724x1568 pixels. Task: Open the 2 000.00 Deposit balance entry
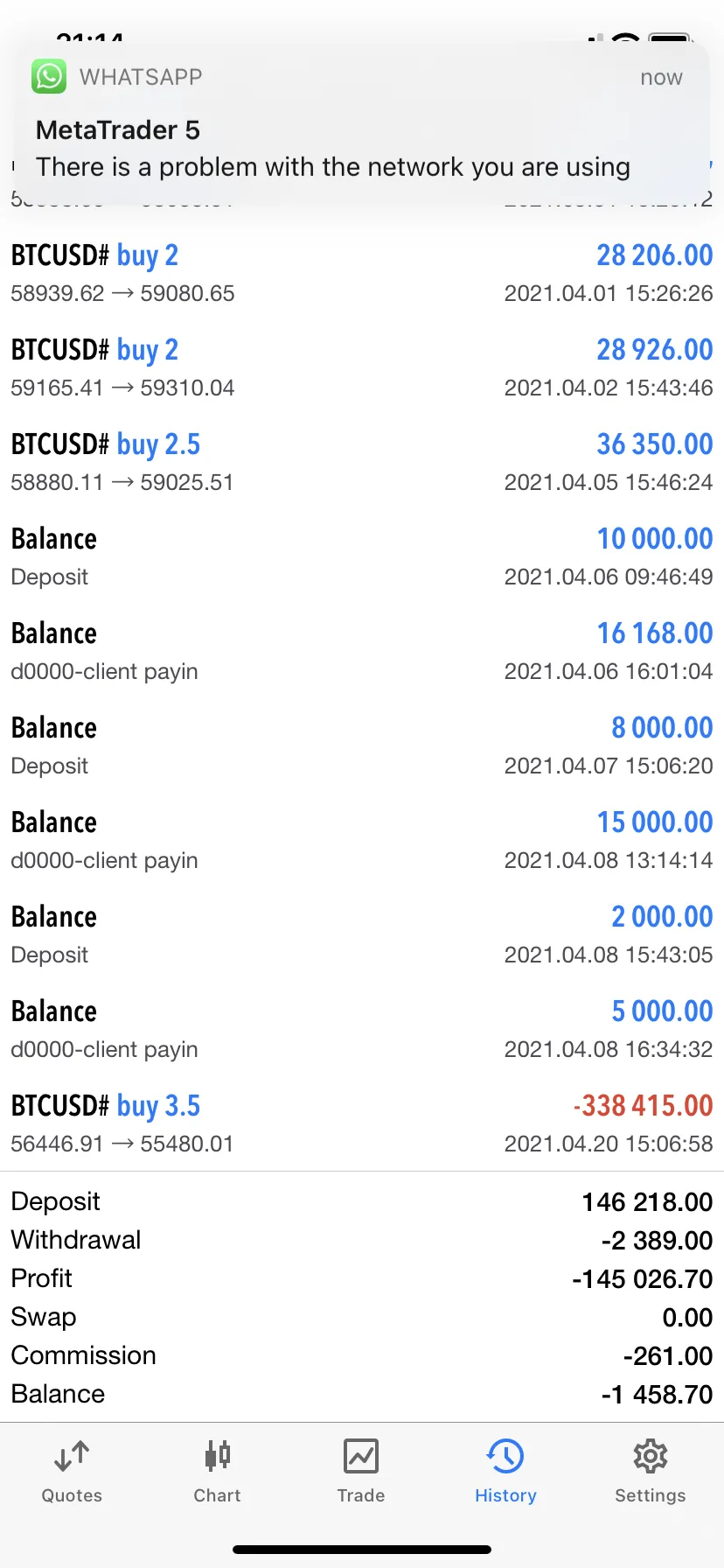coord(362,934)
